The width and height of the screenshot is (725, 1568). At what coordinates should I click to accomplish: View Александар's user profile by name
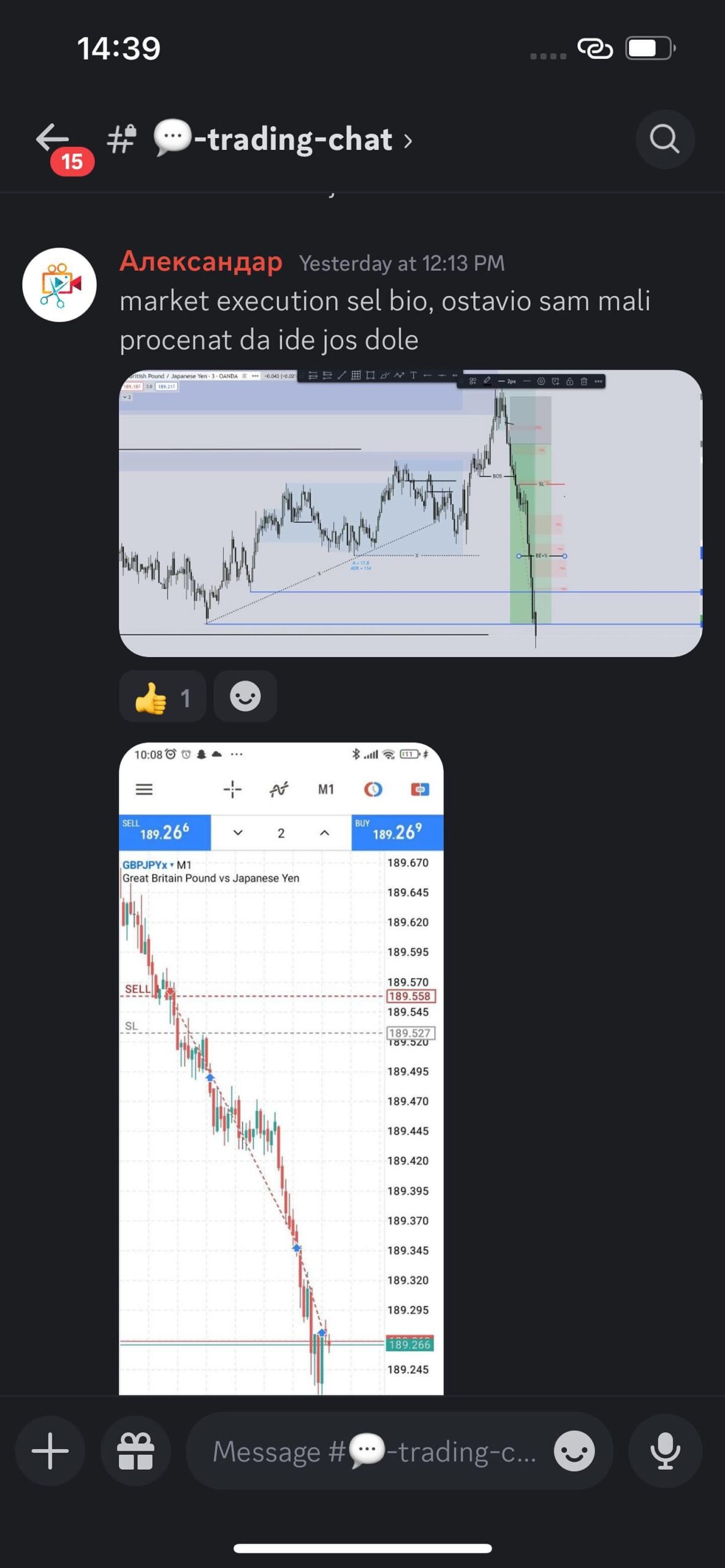point(200,262)
